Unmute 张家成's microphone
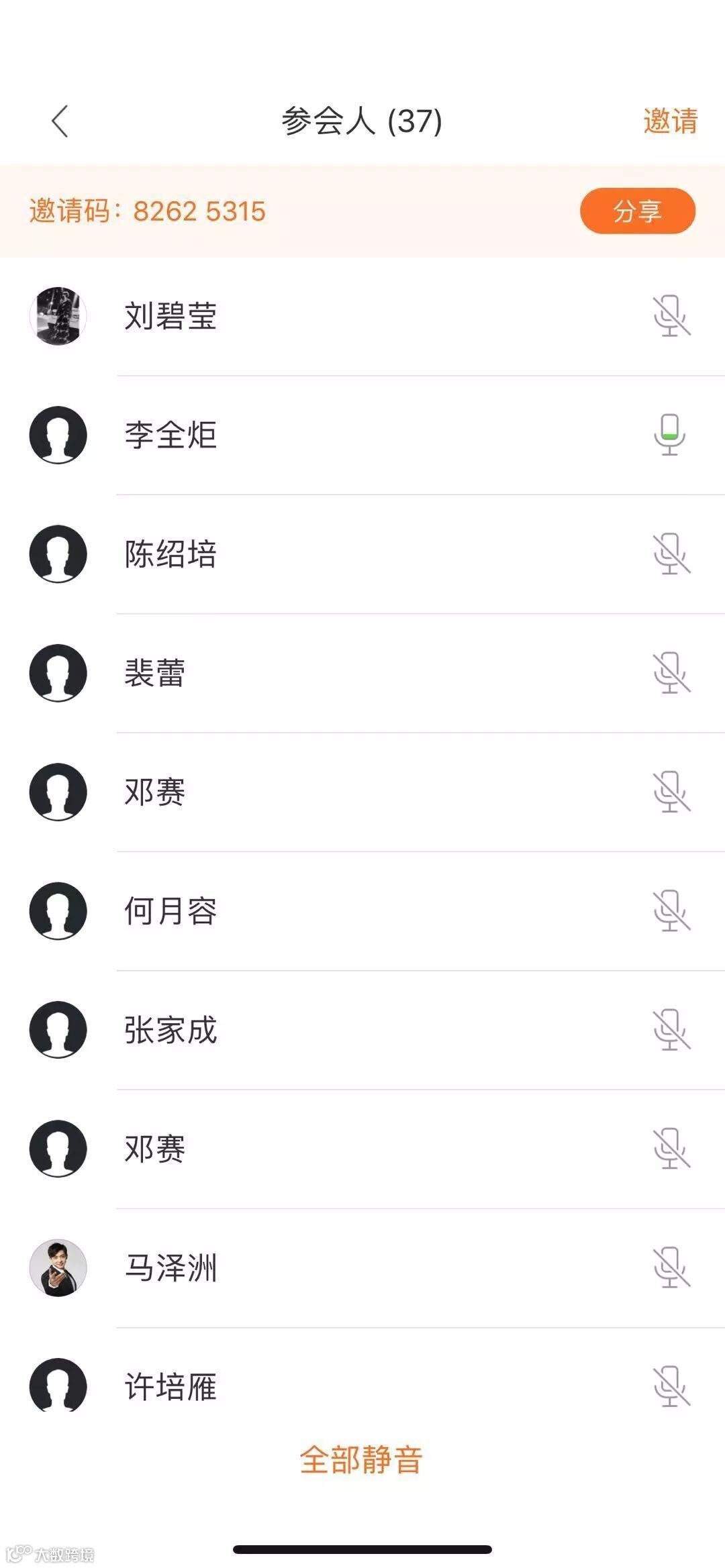This screenshot has height=1568, width=725. [x=671, y=1030]
